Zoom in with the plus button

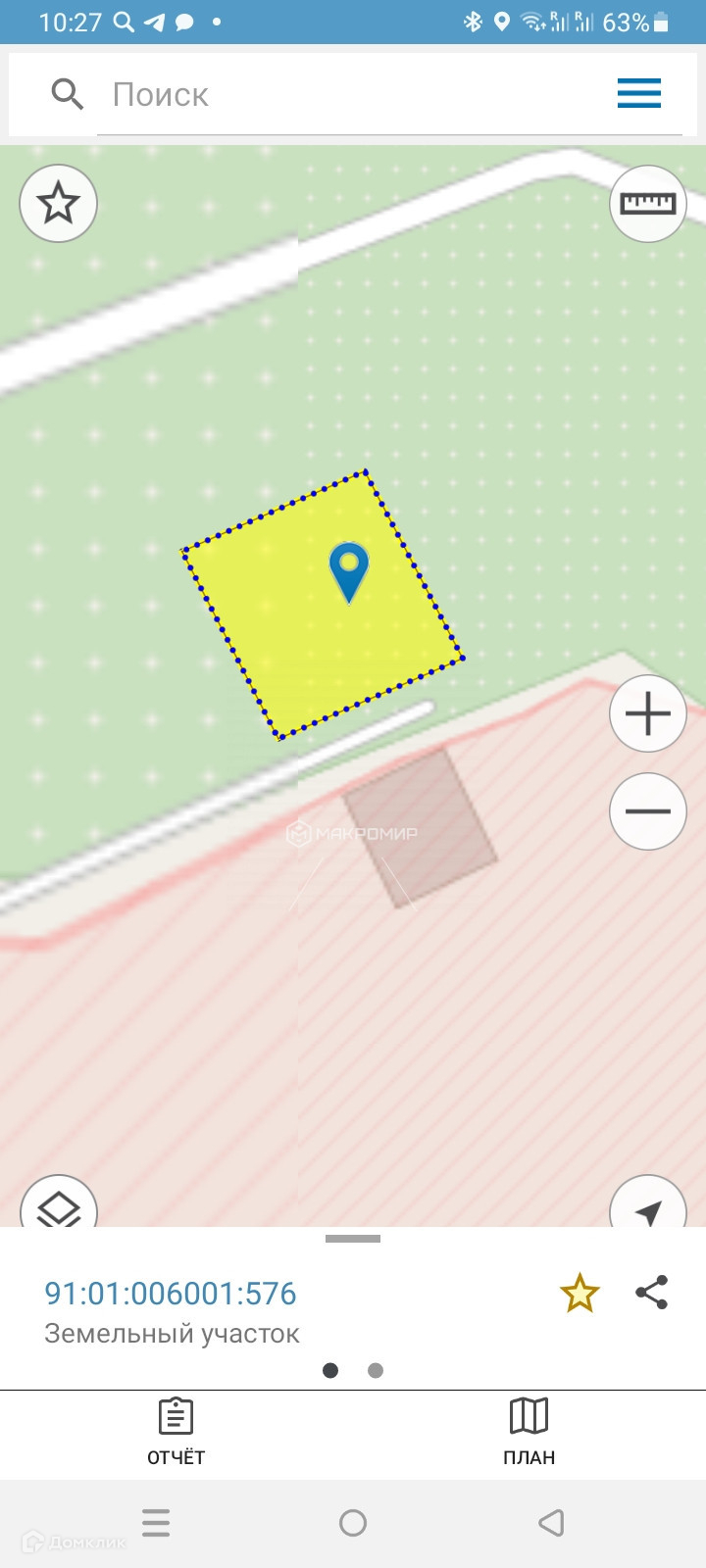point(647,713)
